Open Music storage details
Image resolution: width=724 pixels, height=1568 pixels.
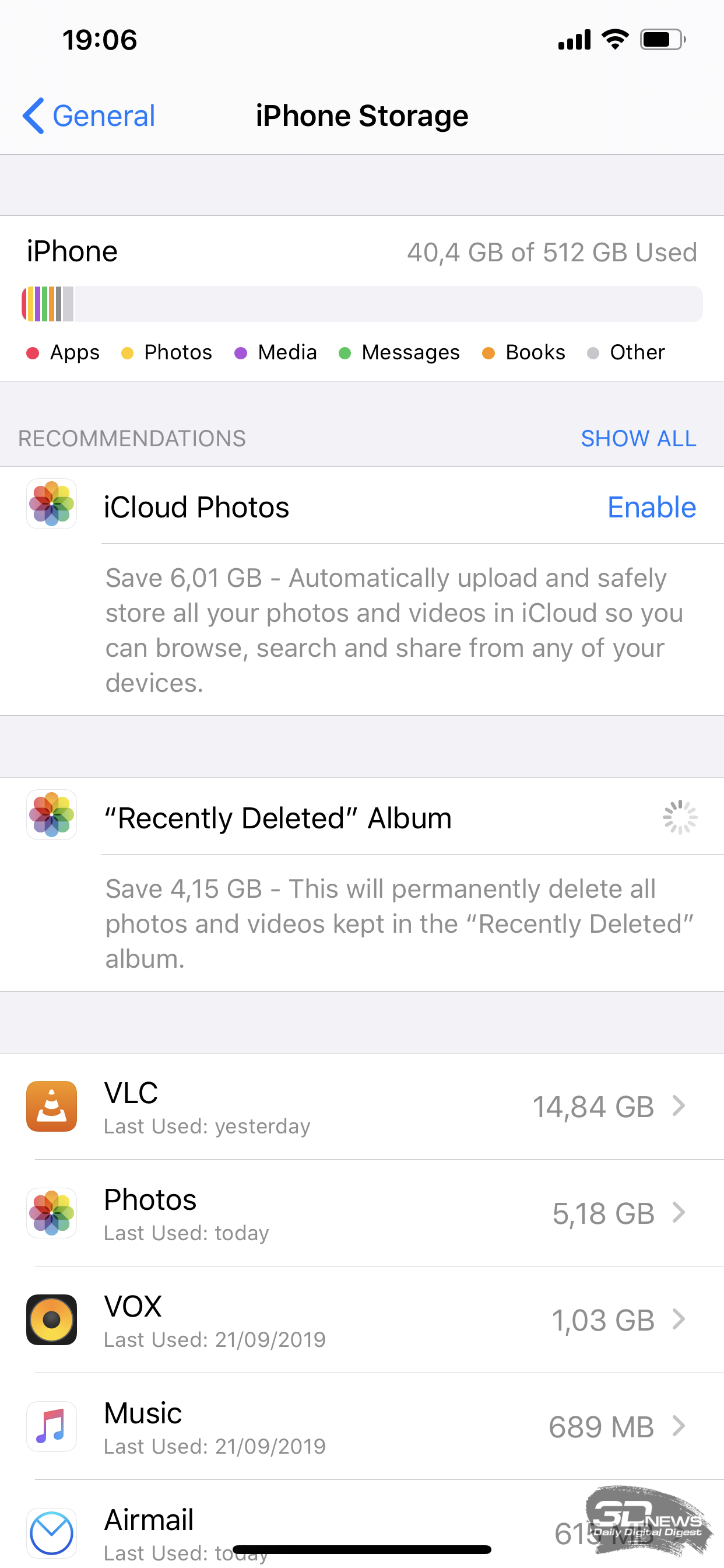pos(362,1426)
